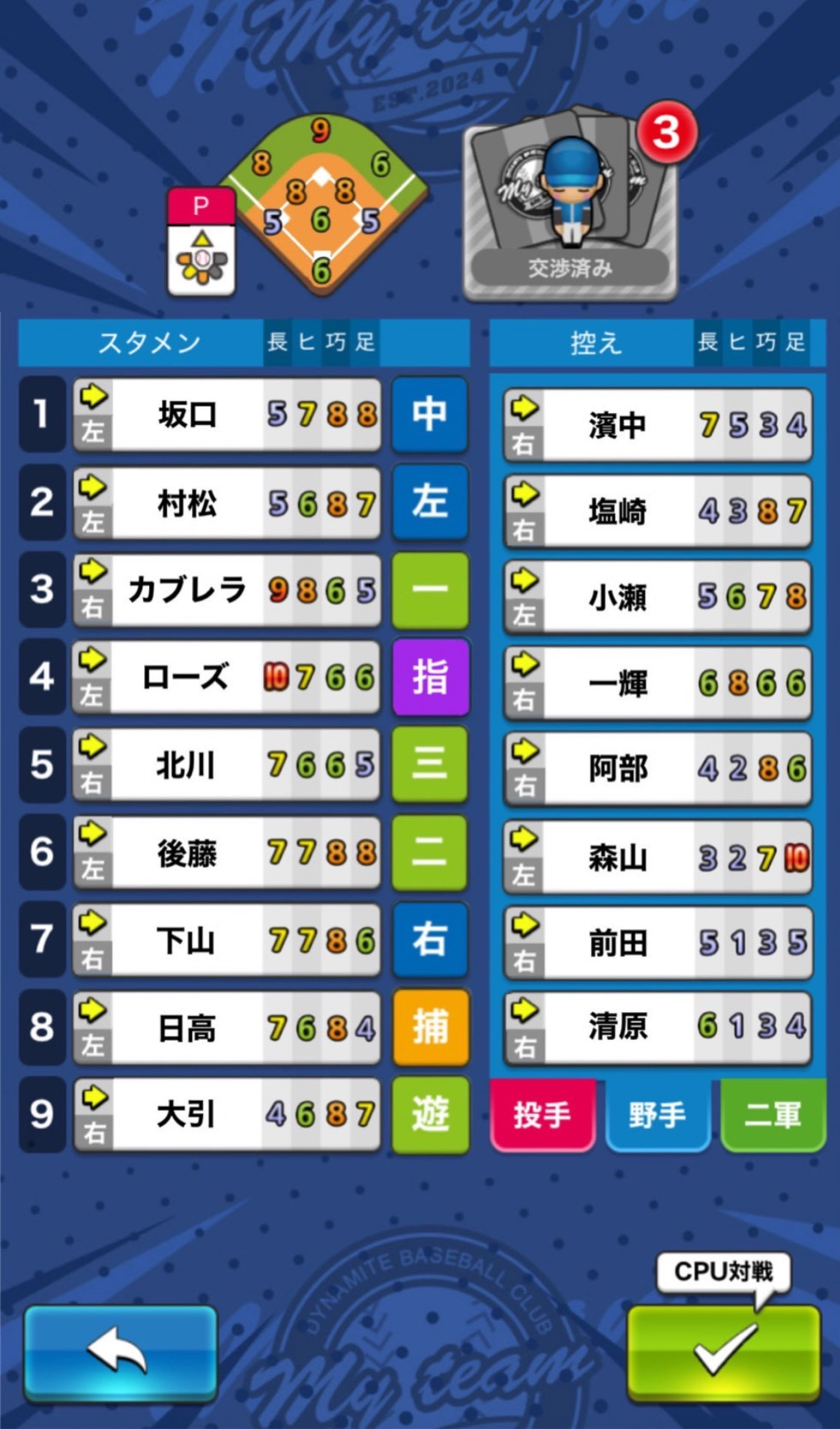840x1429 pixels.
Task: Open the 交渉済み player cards
Action: pyautogui.click(x=571, y=204)
